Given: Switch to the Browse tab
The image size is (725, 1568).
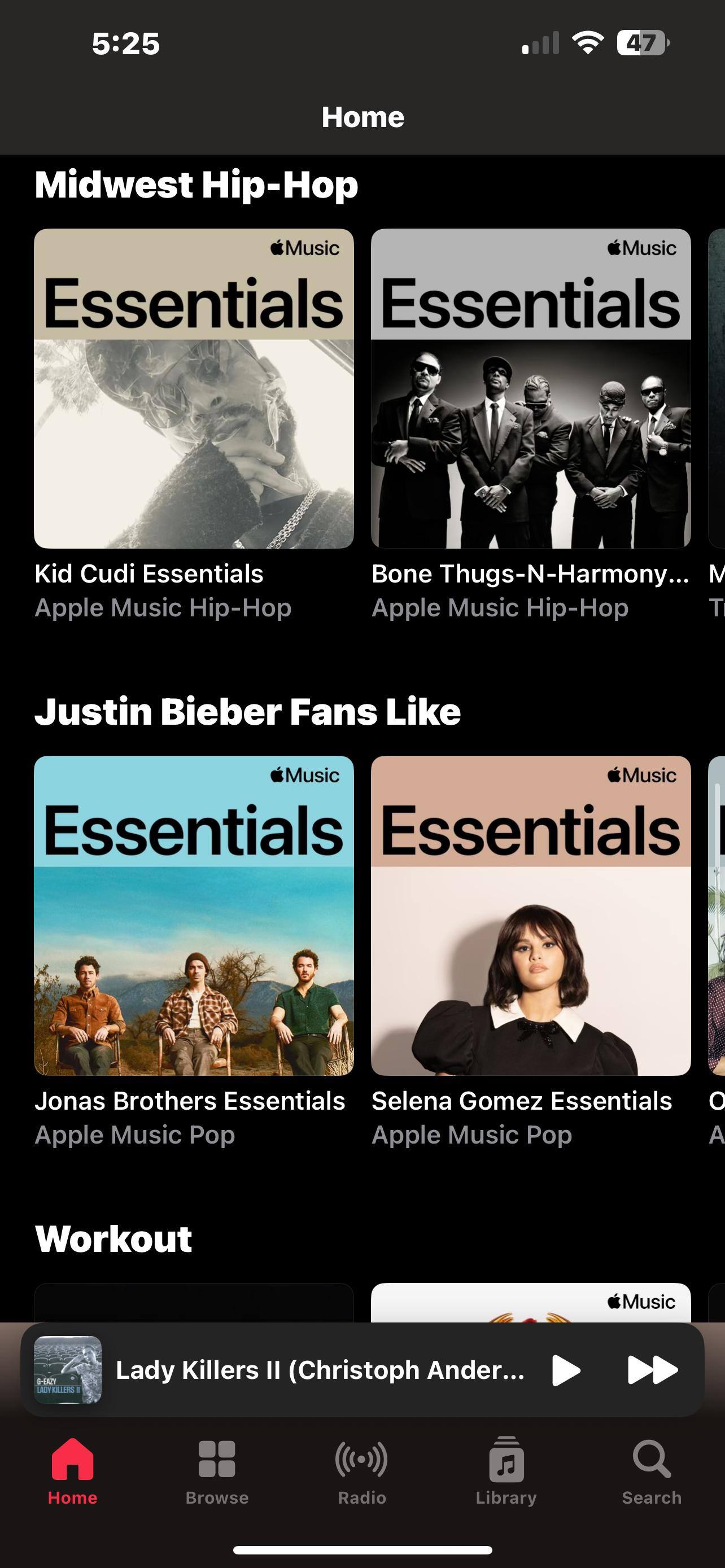Looking at the screenshot, I should [x=217, y=1470].
